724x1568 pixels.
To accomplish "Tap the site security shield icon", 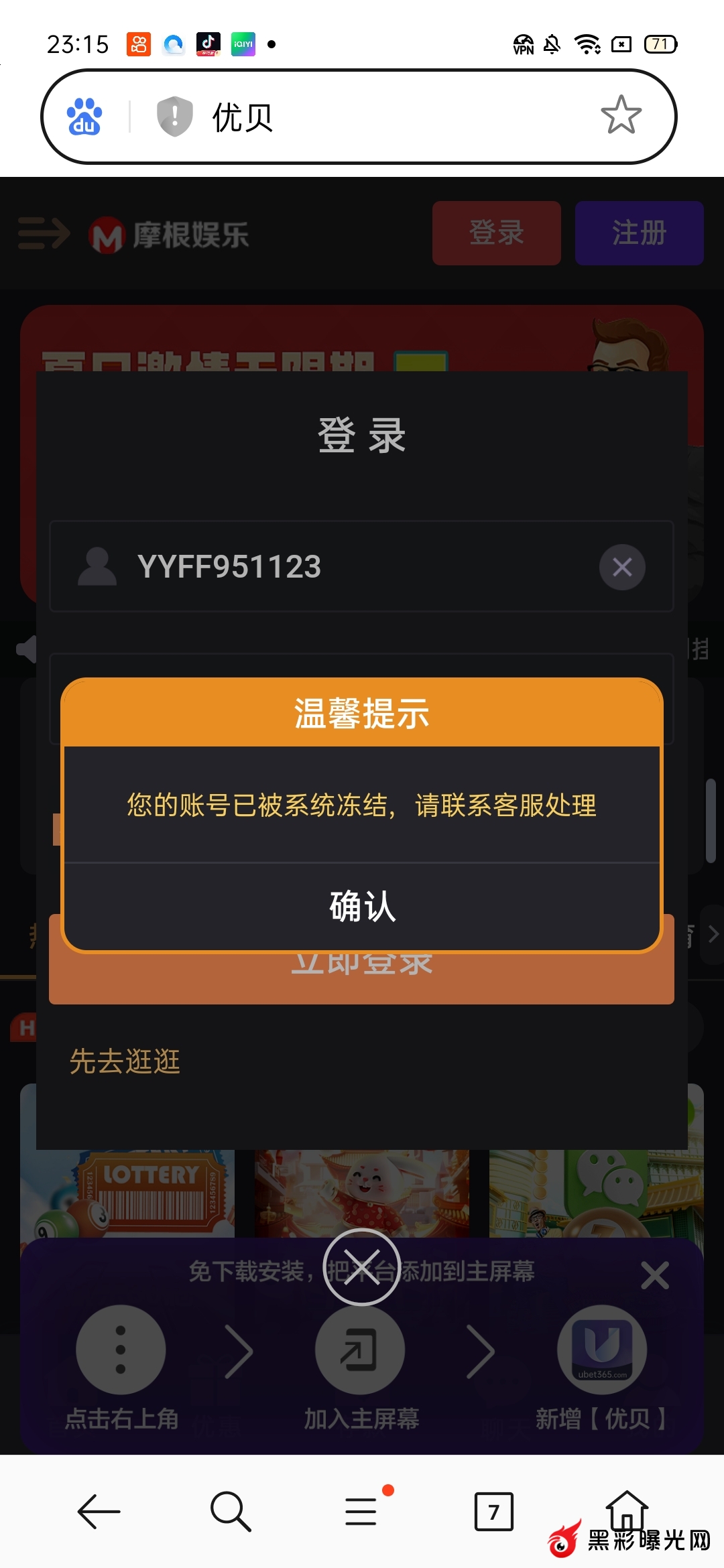I will tap(174, 116).
